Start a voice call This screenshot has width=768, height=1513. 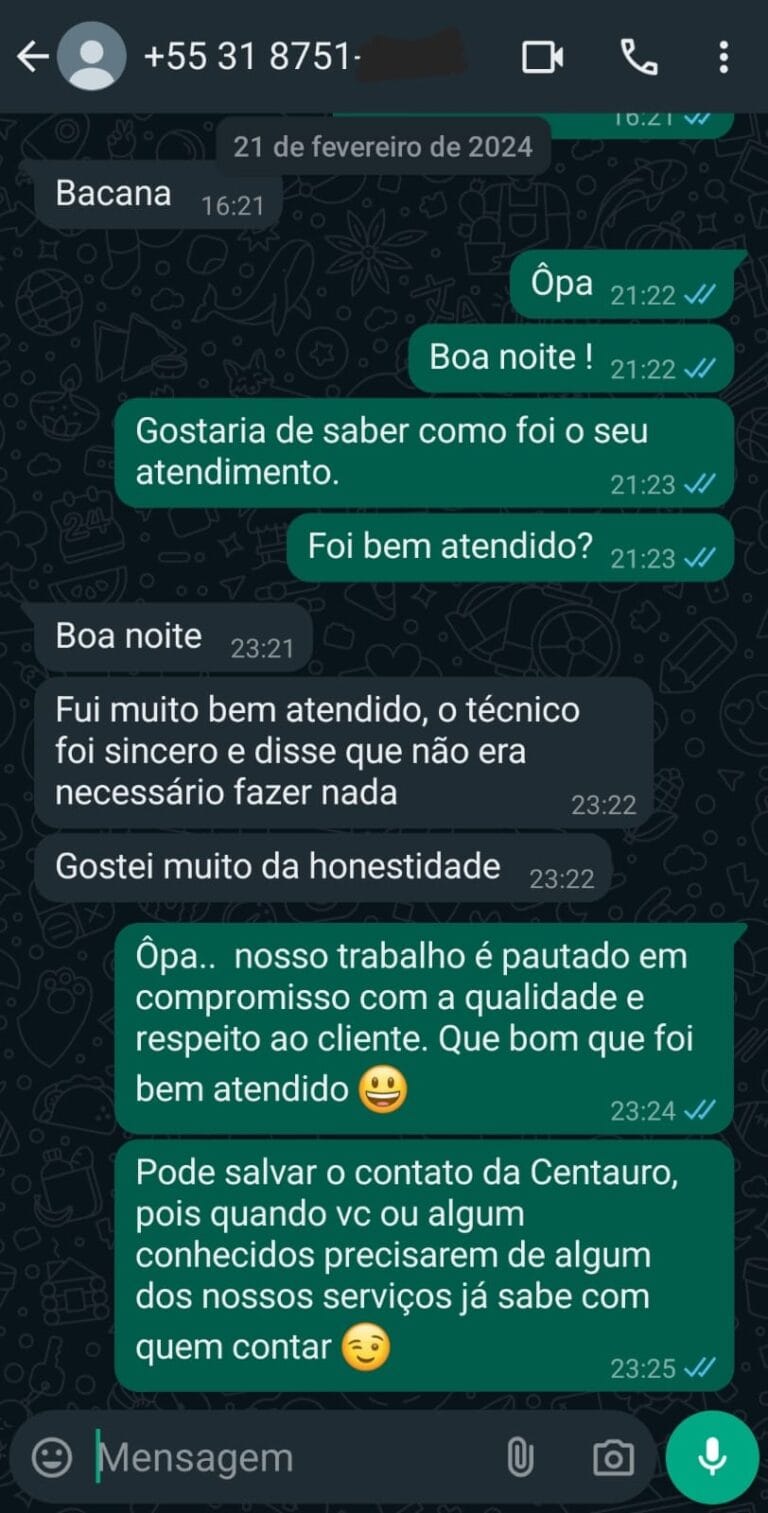tap(639, 57)
